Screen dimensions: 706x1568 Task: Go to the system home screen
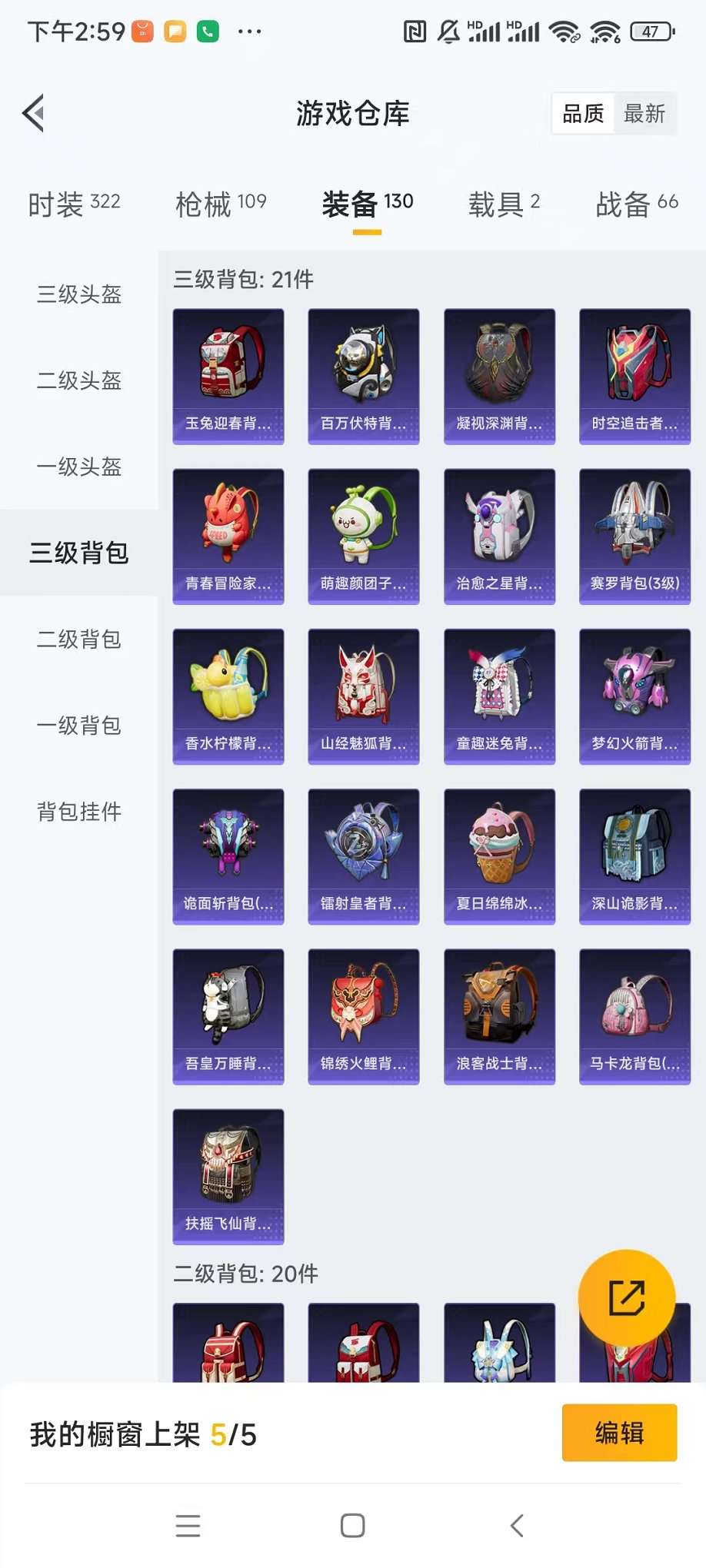(352, 1526)
